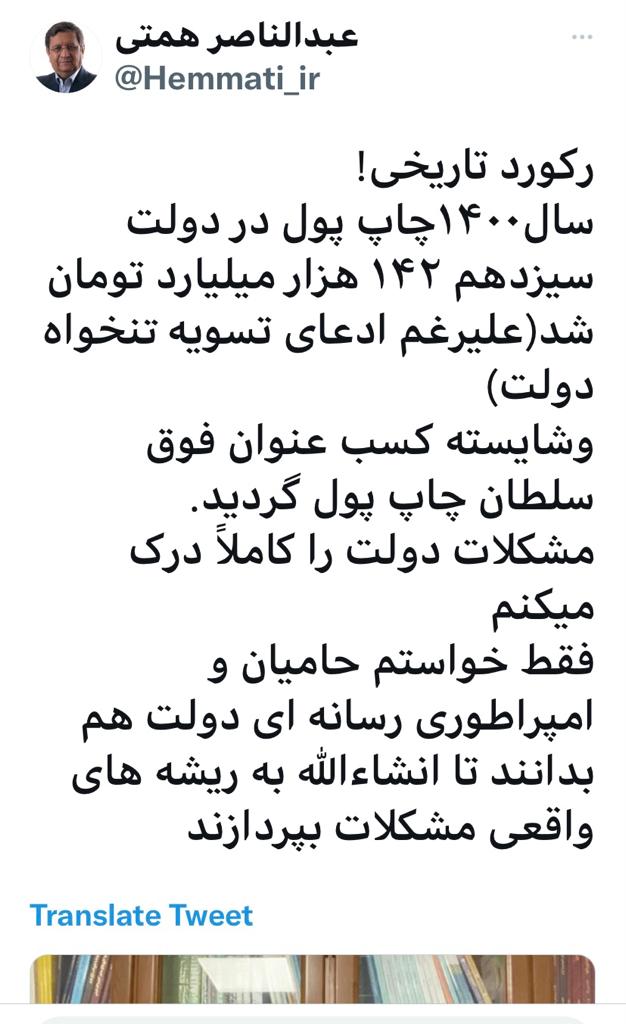
Task: Open the attached image below the tweet
Action: pos(313,980)
